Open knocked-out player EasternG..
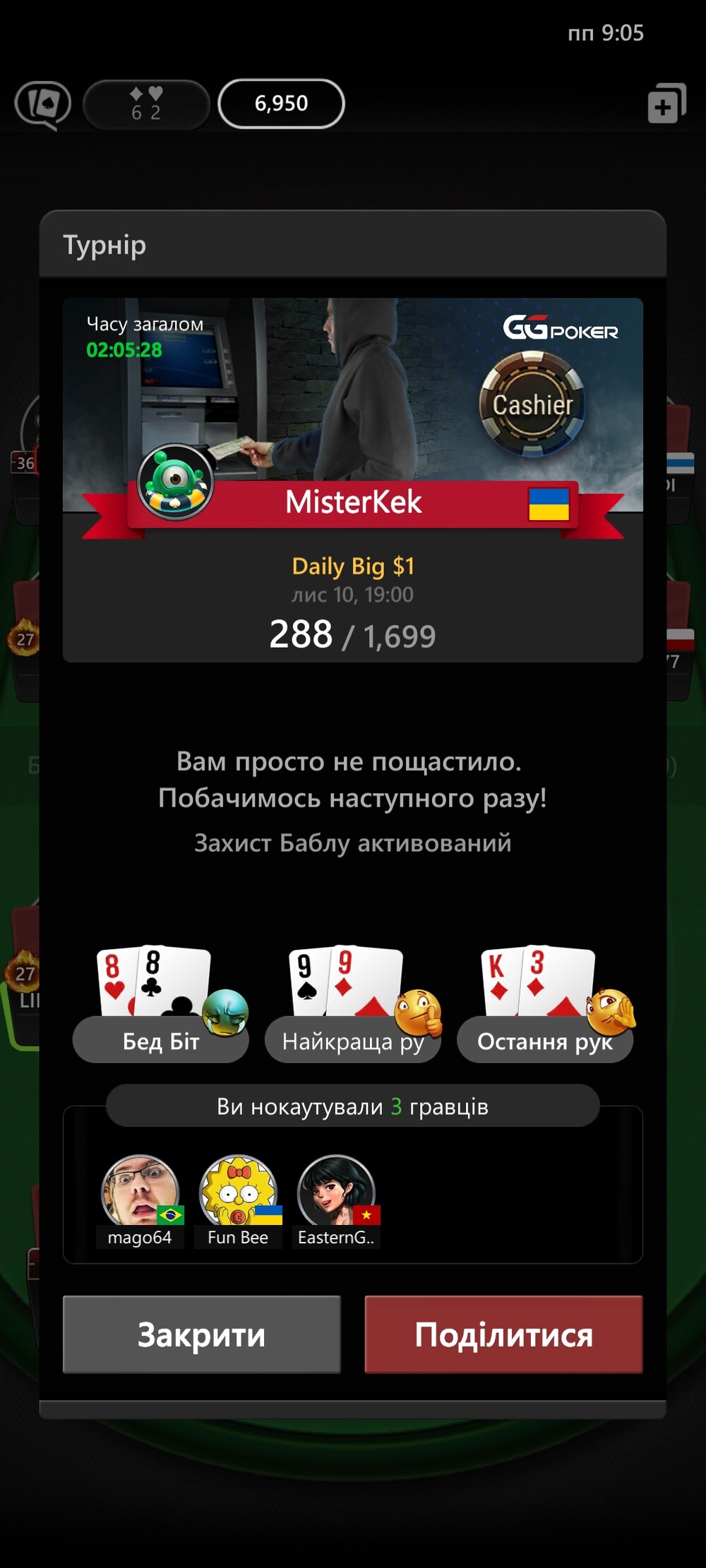The image size is (706, 1568). click(337, 1201)
